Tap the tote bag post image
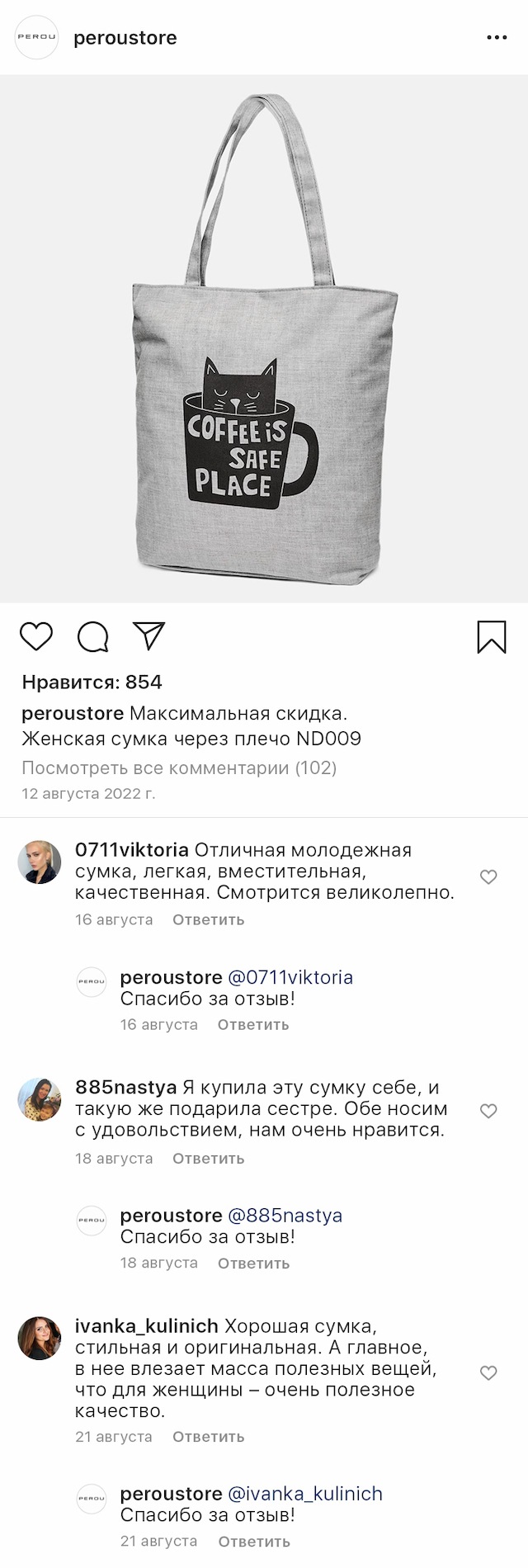The image size is (528, 1568). 264,338
